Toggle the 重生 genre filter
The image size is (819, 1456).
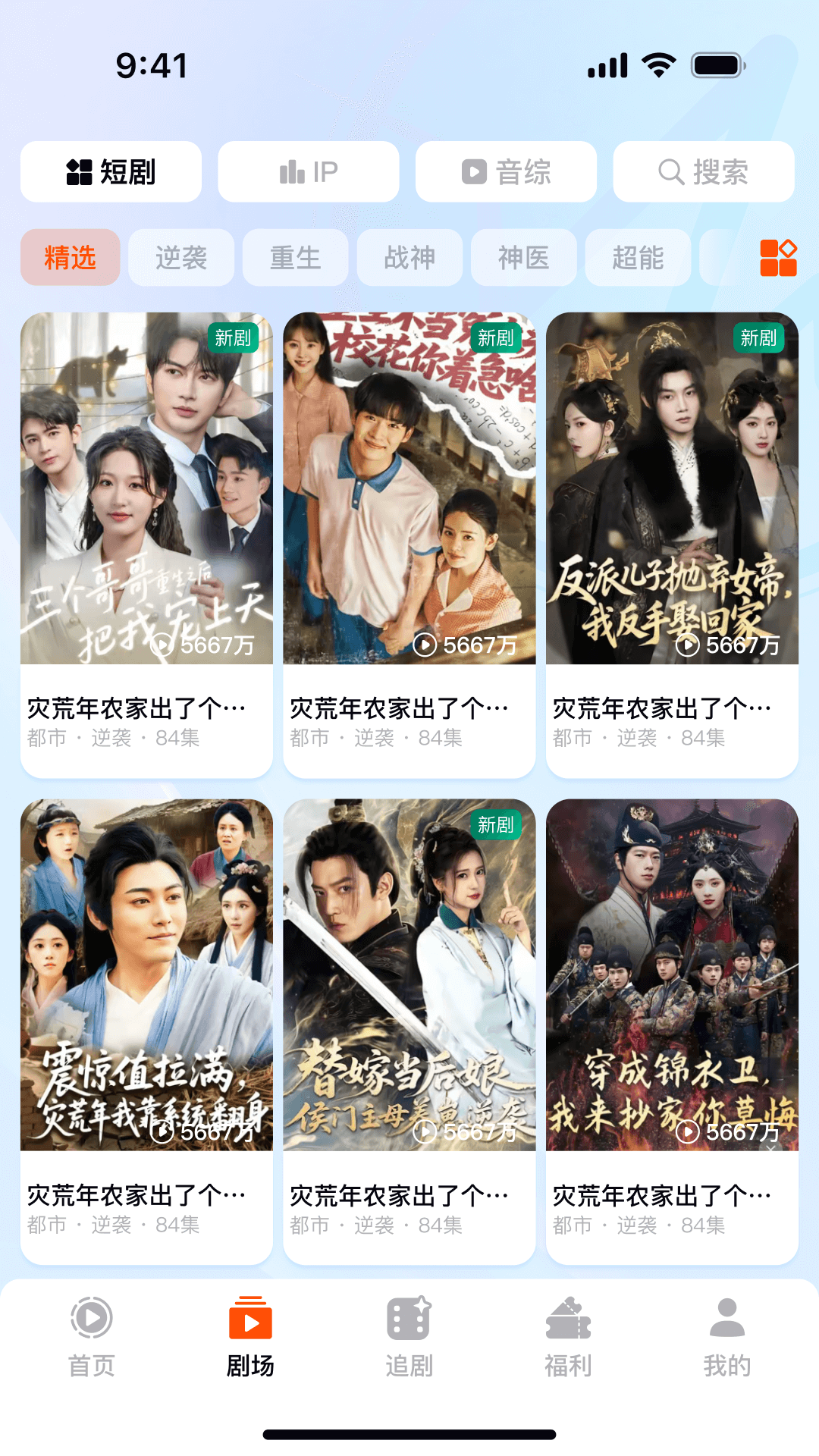296,258
